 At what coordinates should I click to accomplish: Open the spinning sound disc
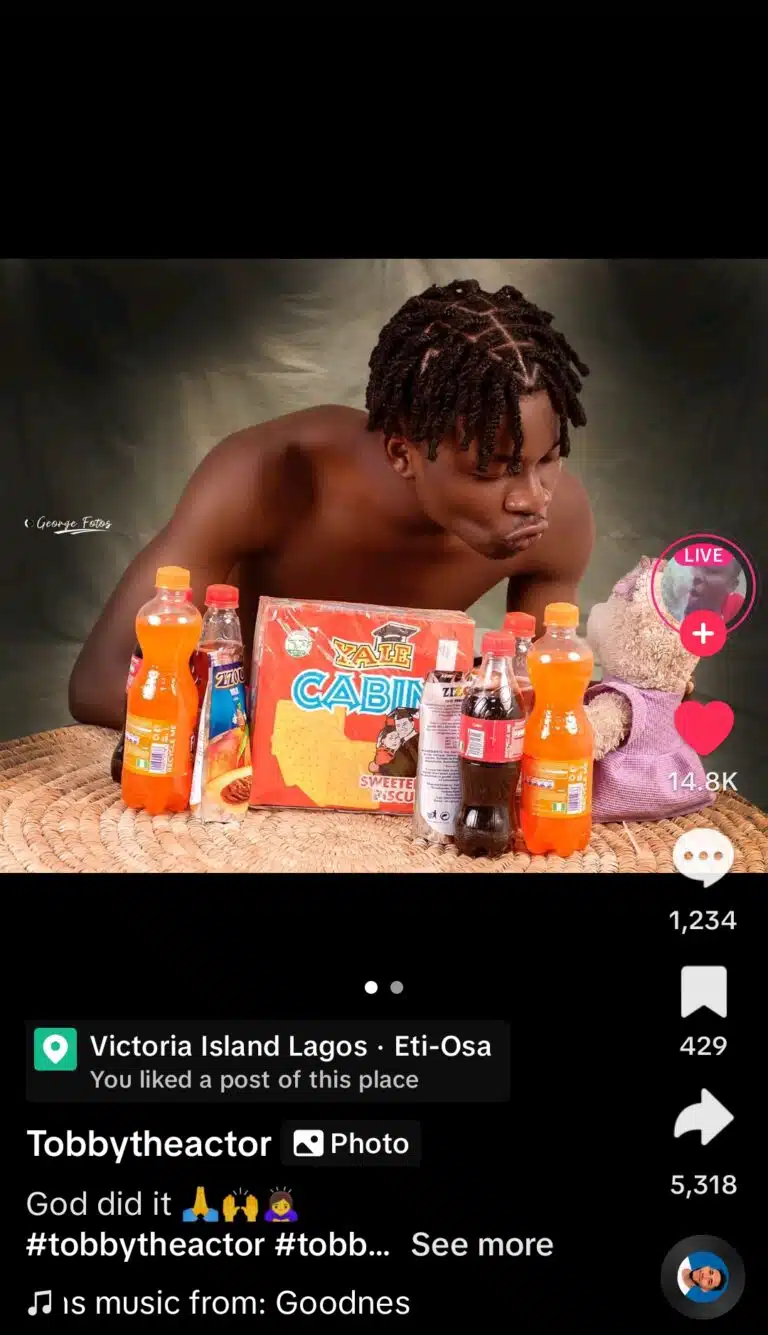[703, 1277]
